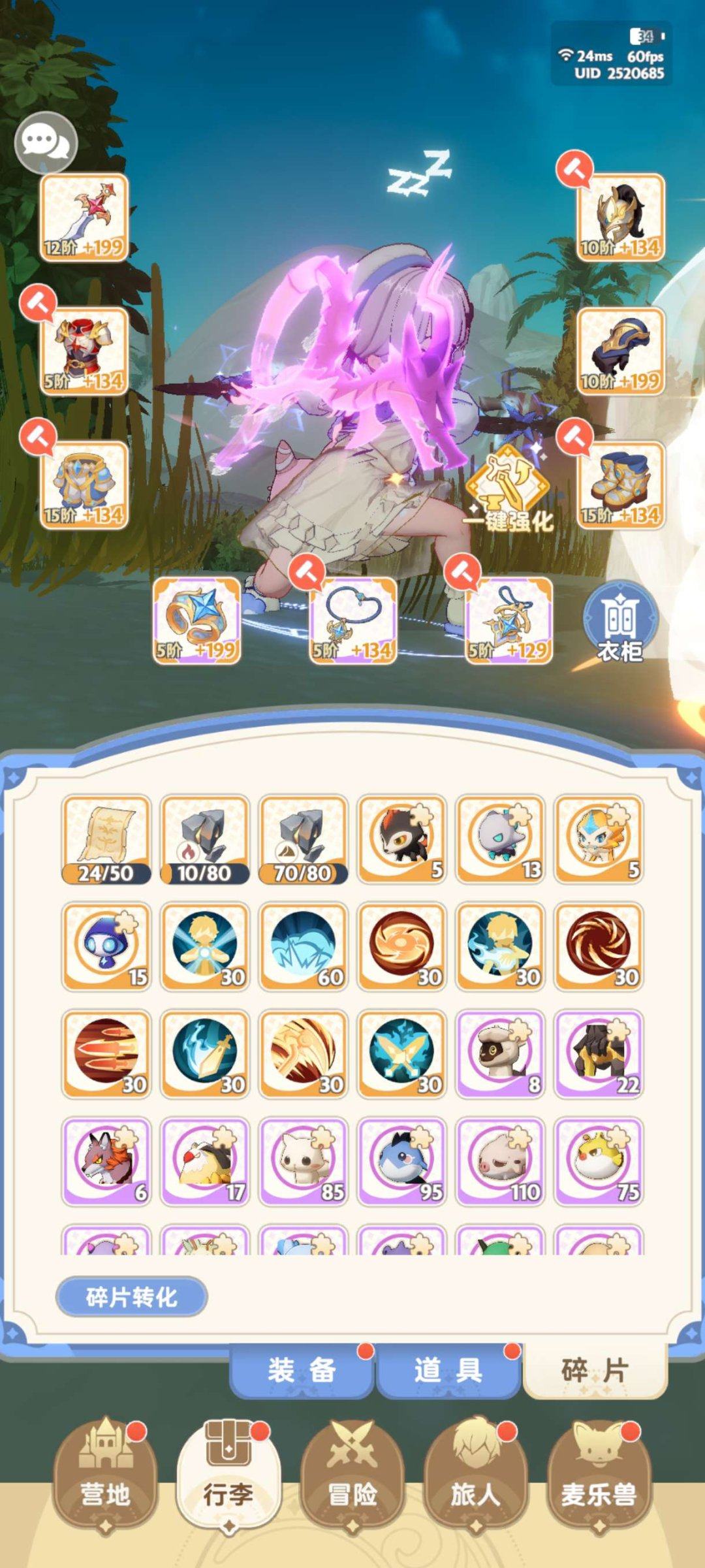
Task: Select the 5阶 +134 red armor slot
Action: point(84,351)
